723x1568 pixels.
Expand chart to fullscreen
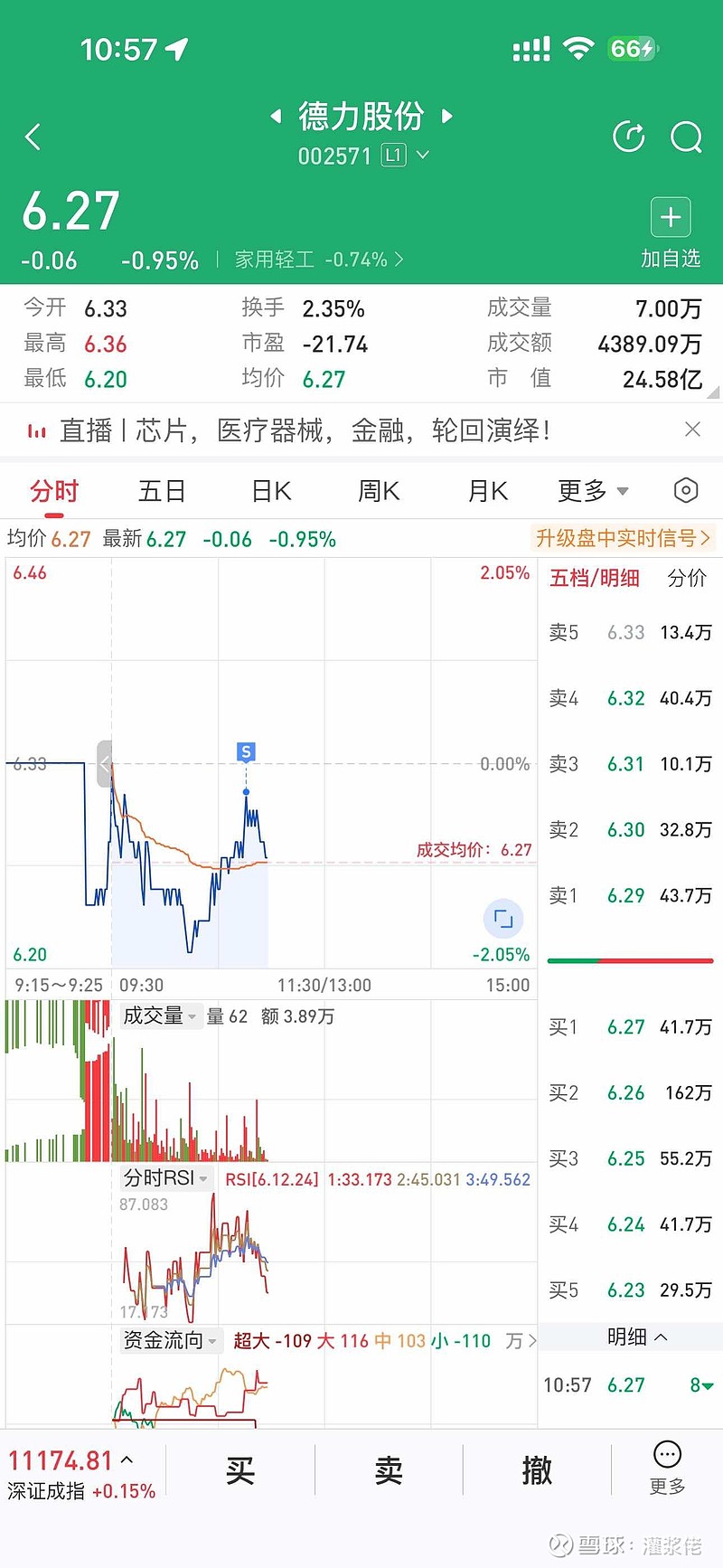coord(503,920)
